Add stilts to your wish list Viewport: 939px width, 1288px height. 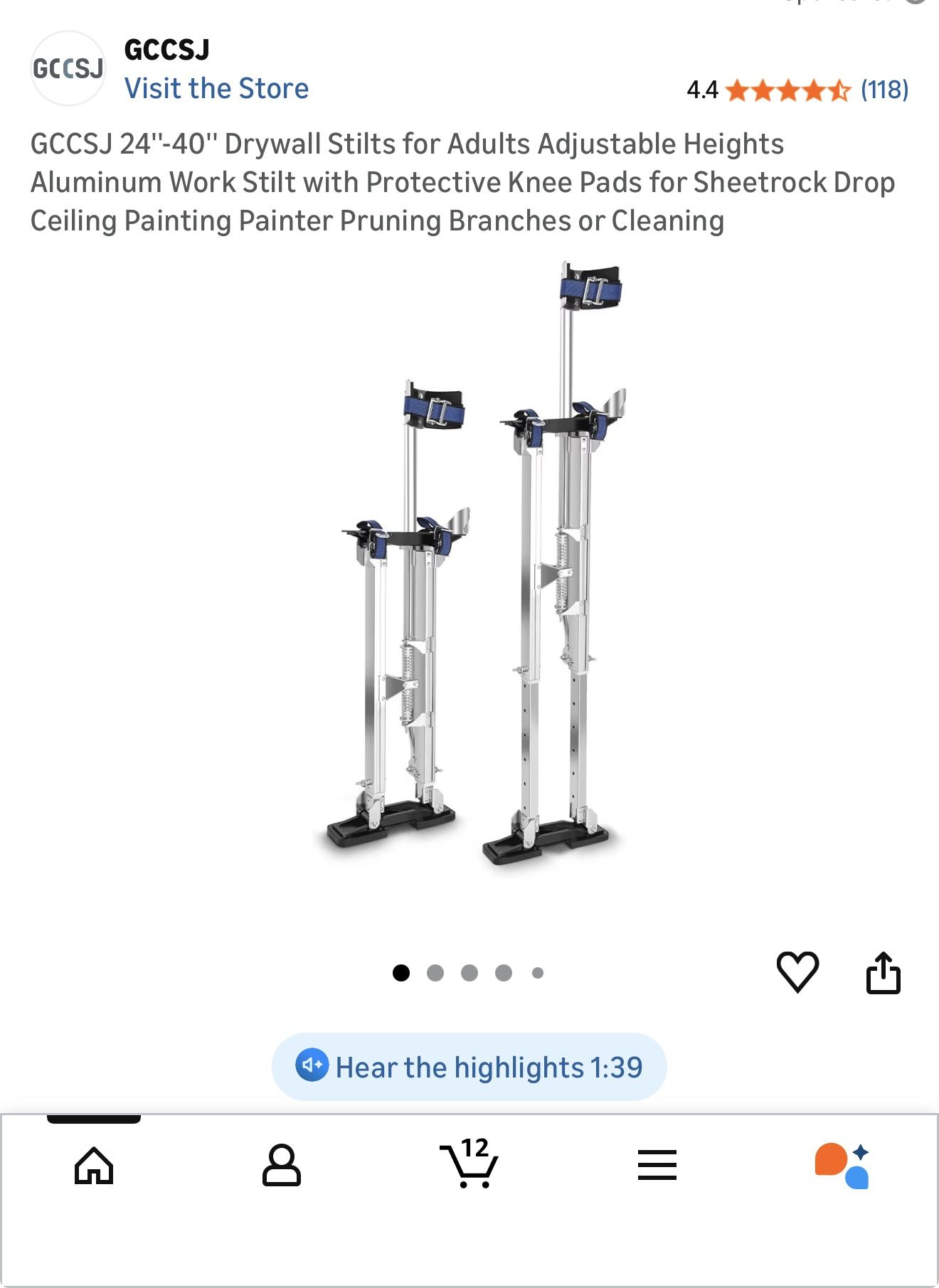pyautogui.click(x=797, y=972)
